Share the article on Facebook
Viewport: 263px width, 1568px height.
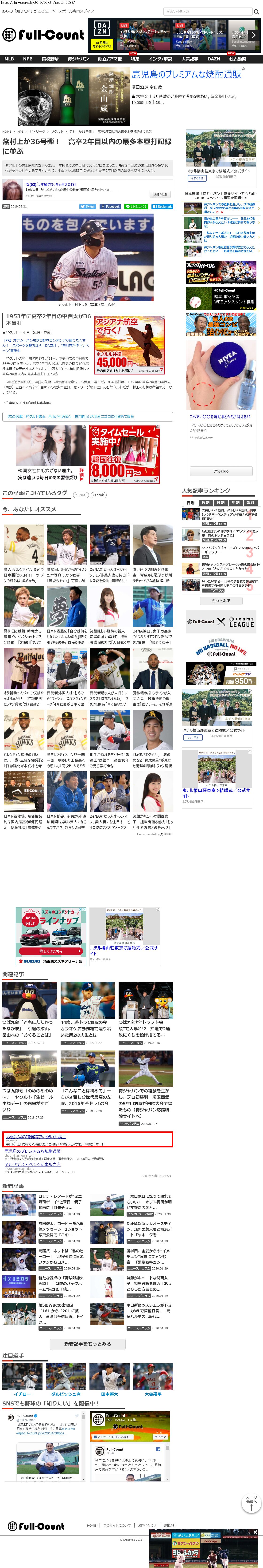click(111, 206)
